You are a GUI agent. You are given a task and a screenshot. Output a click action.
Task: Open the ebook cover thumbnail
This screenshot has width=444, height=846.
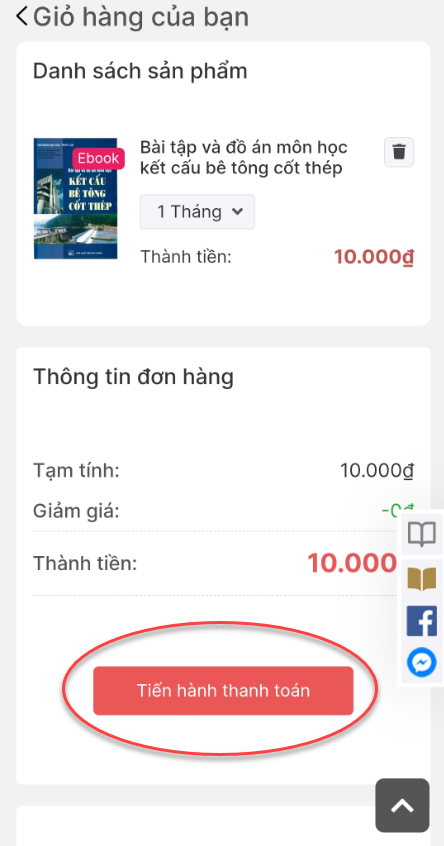pos(76,199)
